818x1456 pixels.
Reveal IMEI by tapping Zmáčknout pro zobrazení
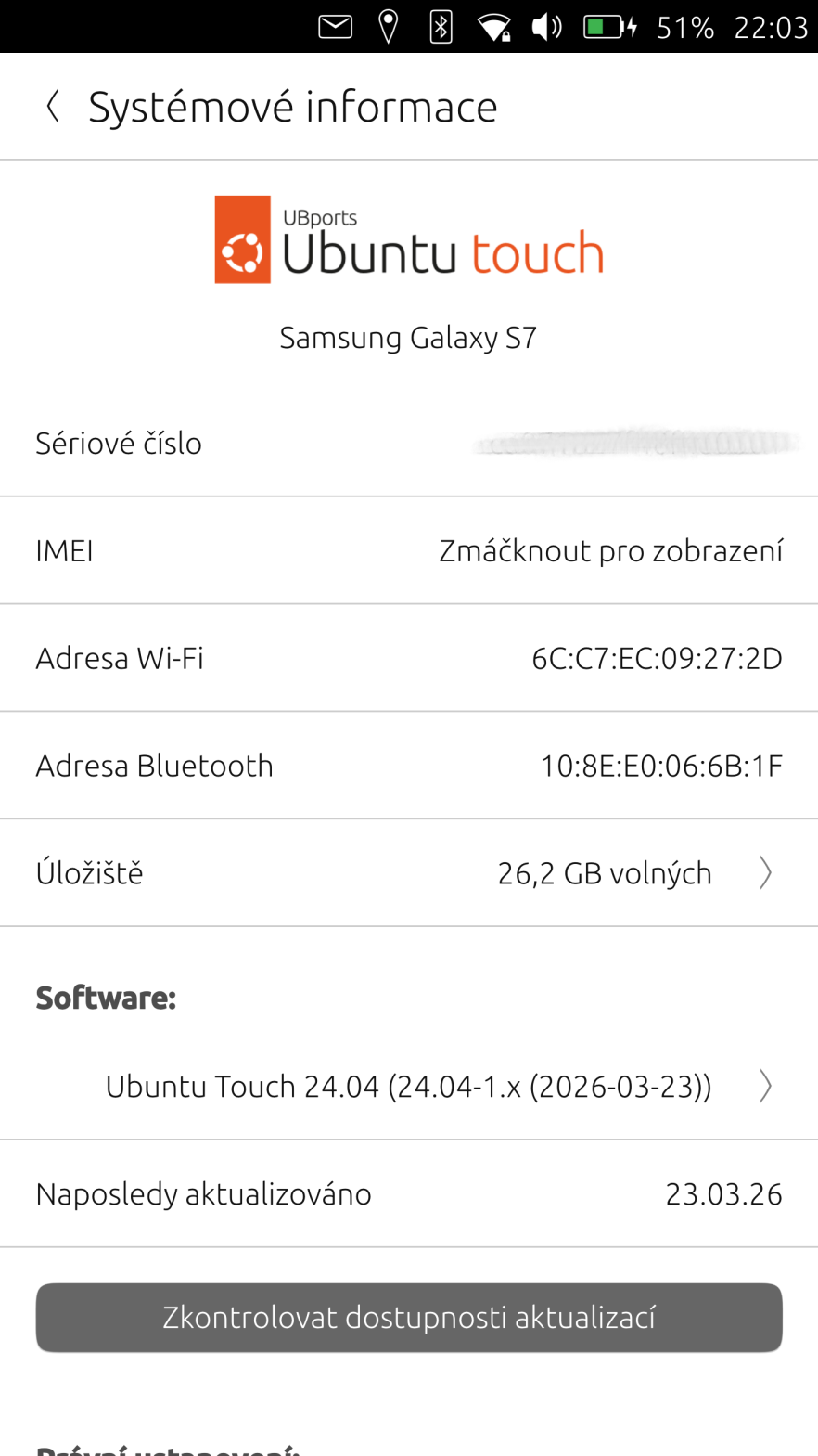(x=610, y=551)
